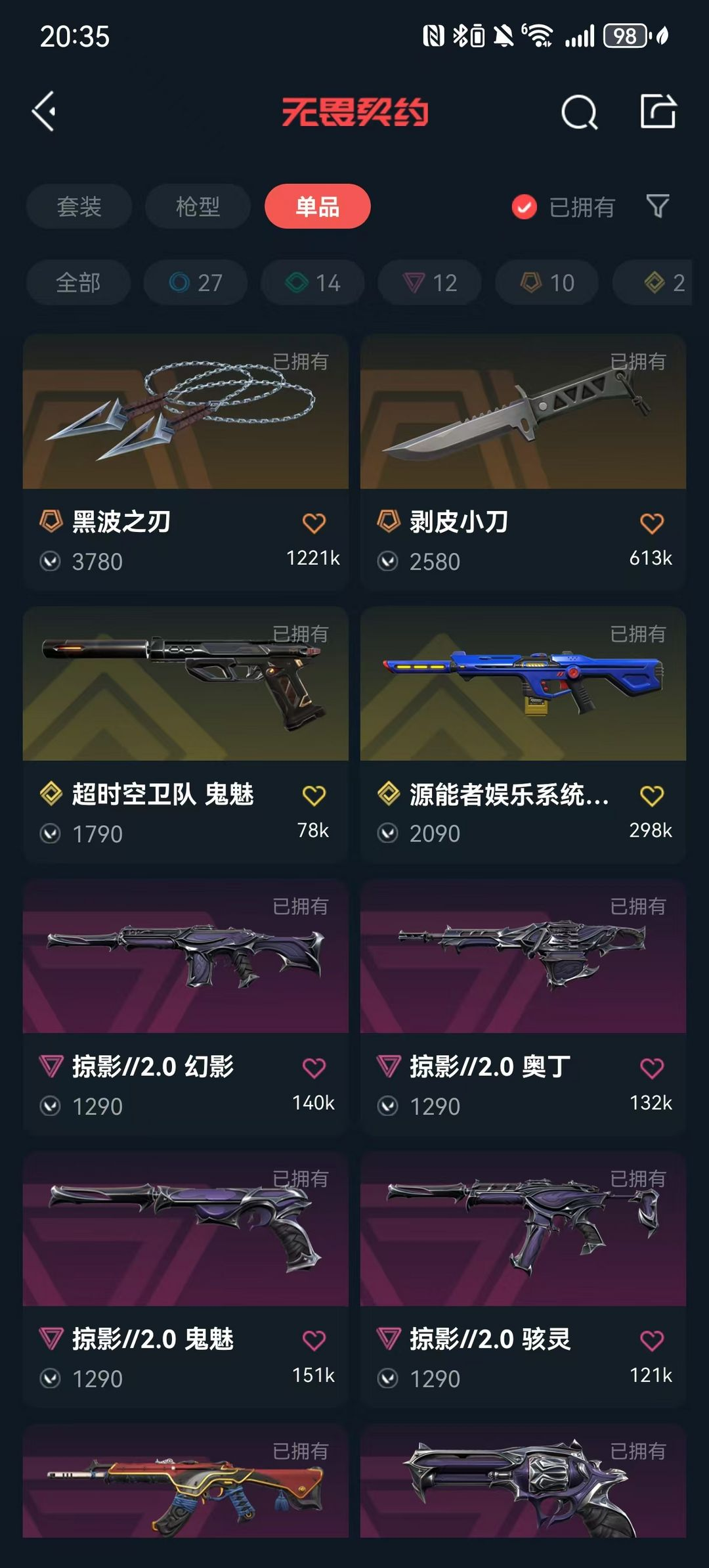This screenshot has height=1568, width=709.
Task: Open the search icon
Action: pyautogui.click(x=579, y=112)
